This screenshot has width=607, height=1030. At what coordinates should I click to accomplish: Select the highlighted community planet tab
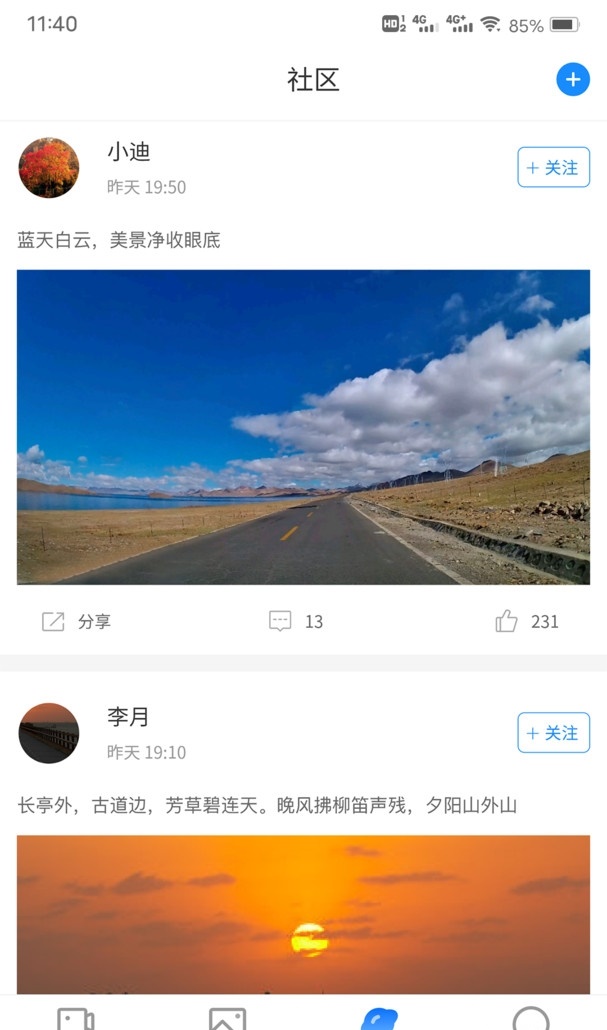point(380,1019)
